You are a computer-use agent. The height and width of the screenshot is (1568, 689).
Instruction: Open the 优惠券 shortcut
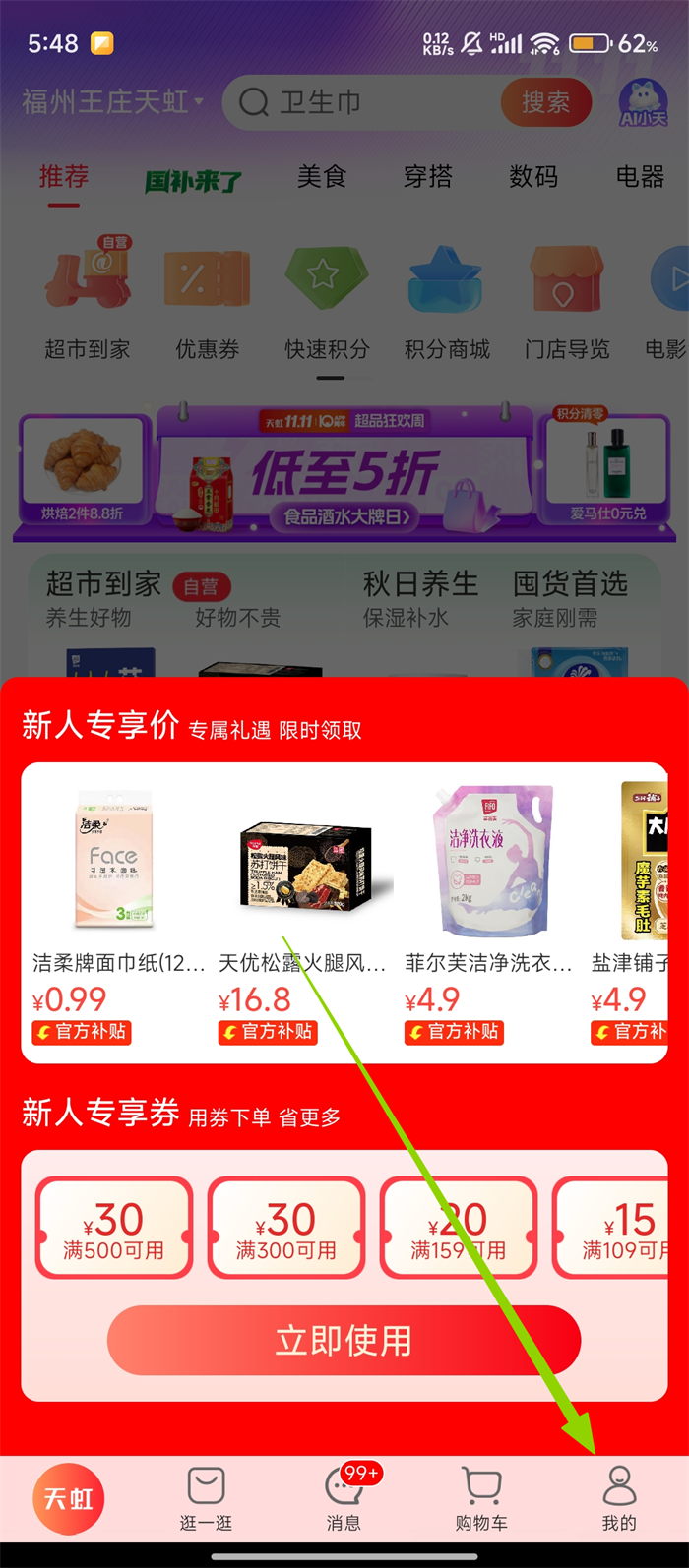click(x=207, y=300)
